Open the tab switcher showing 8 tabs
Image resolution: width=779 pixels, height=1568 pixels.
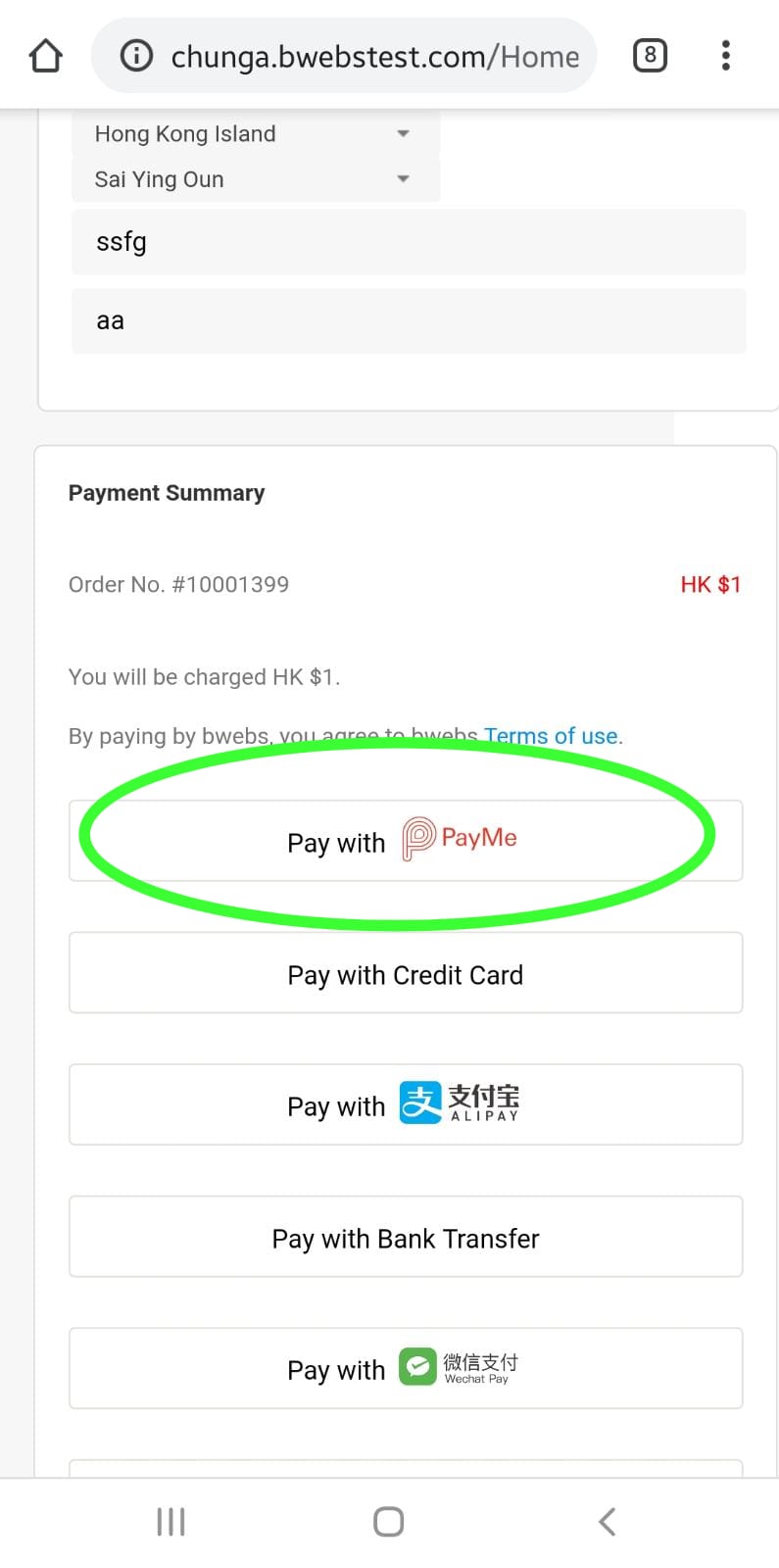pyautogui.click(x=650, y=56)
